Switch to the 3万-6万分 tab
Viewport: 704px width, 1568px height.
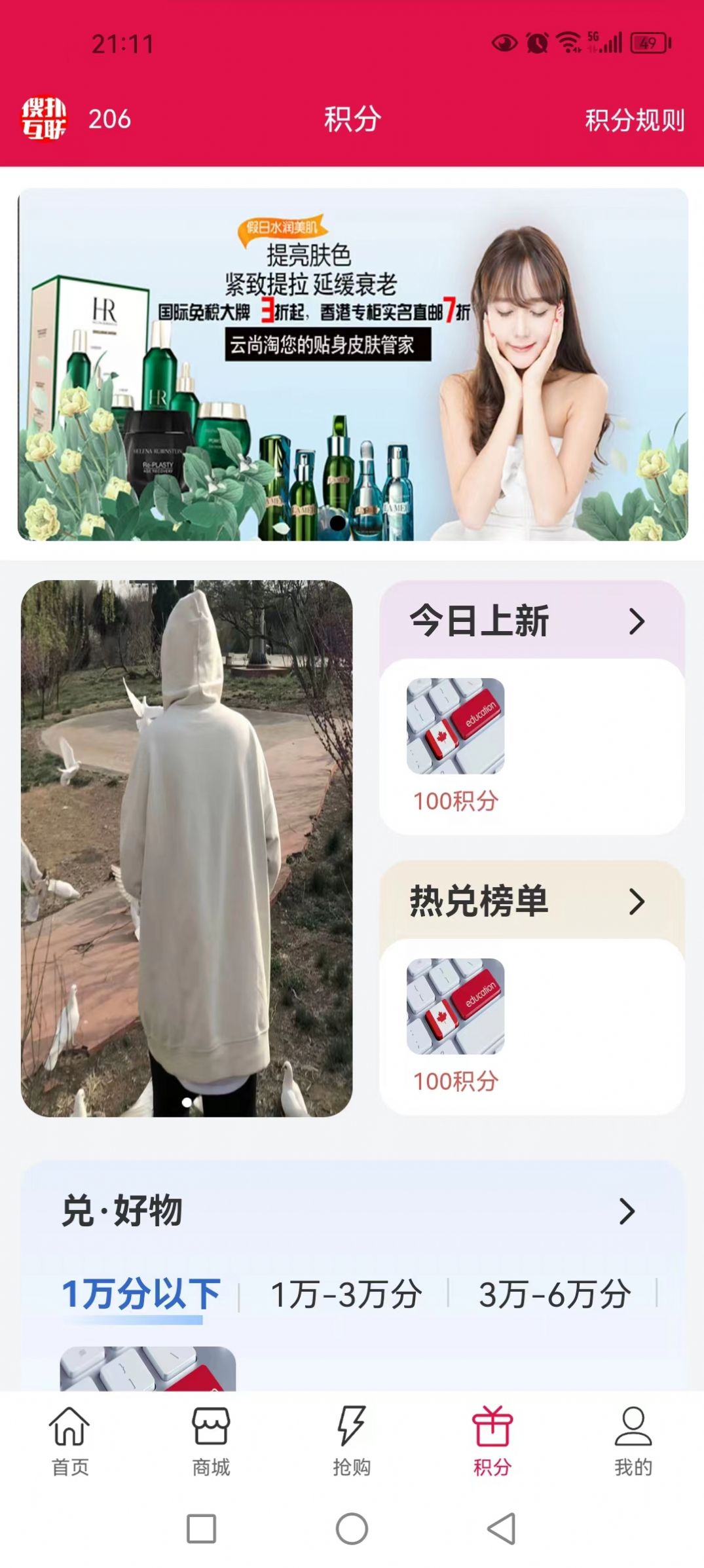tap(554, 1294)
